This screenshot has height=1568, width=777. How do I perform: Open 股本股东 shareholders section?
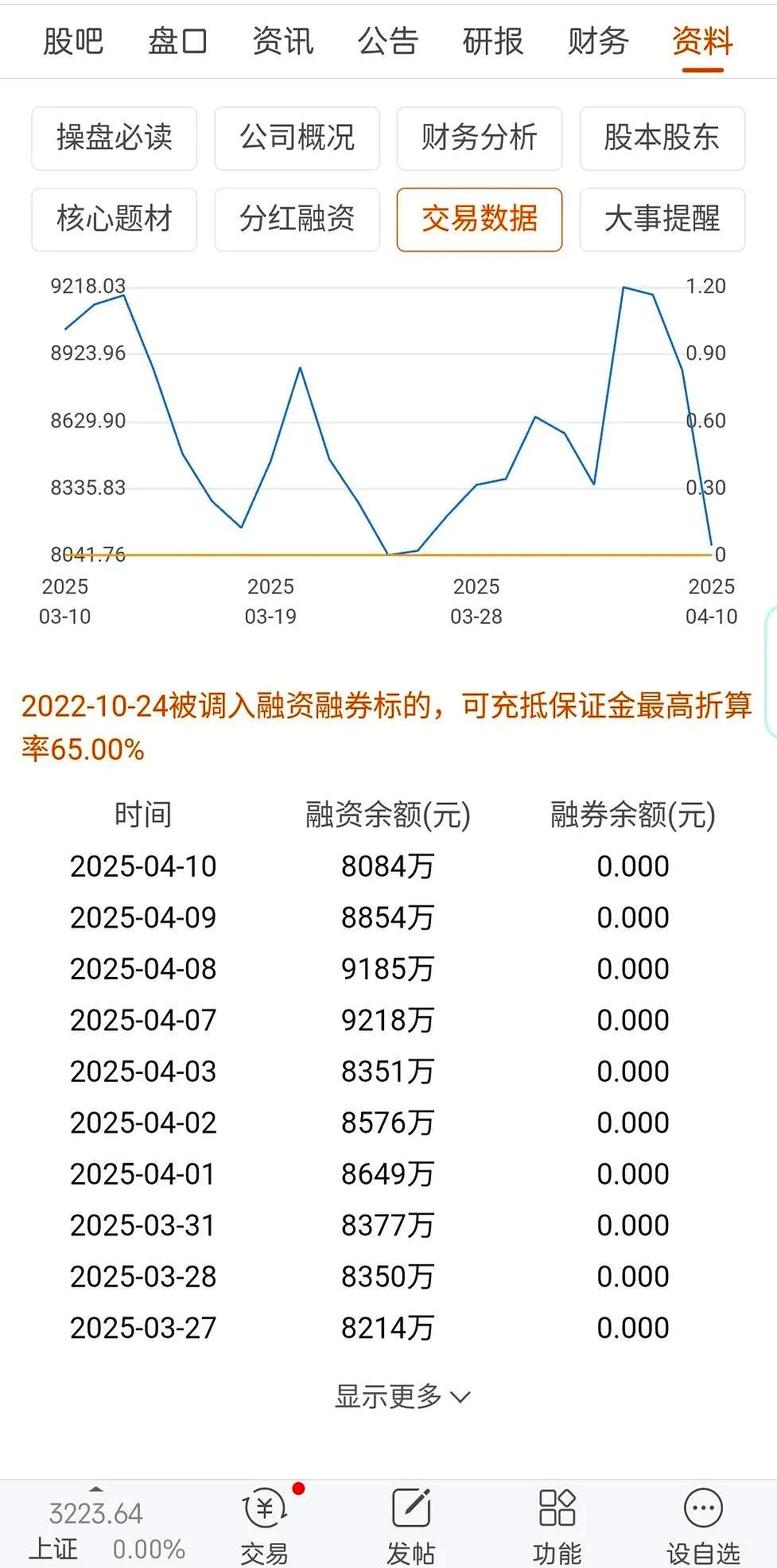coord(662,138)
